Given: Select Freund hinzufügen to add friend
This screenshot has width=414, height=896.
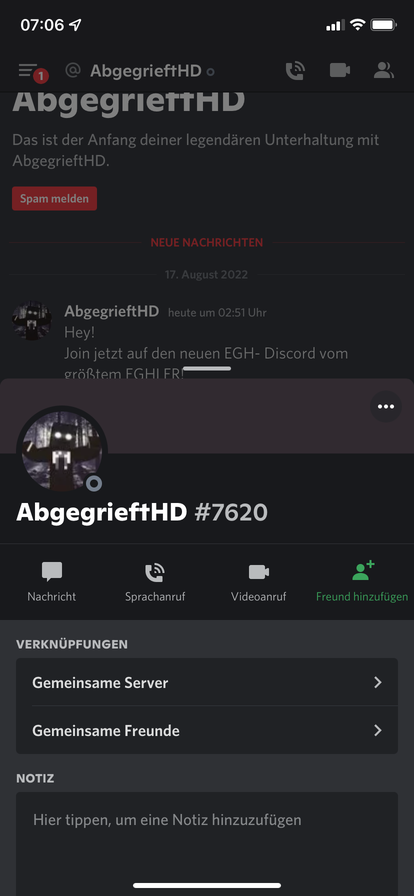Looking at the screenshot, I should coord(362,581).
